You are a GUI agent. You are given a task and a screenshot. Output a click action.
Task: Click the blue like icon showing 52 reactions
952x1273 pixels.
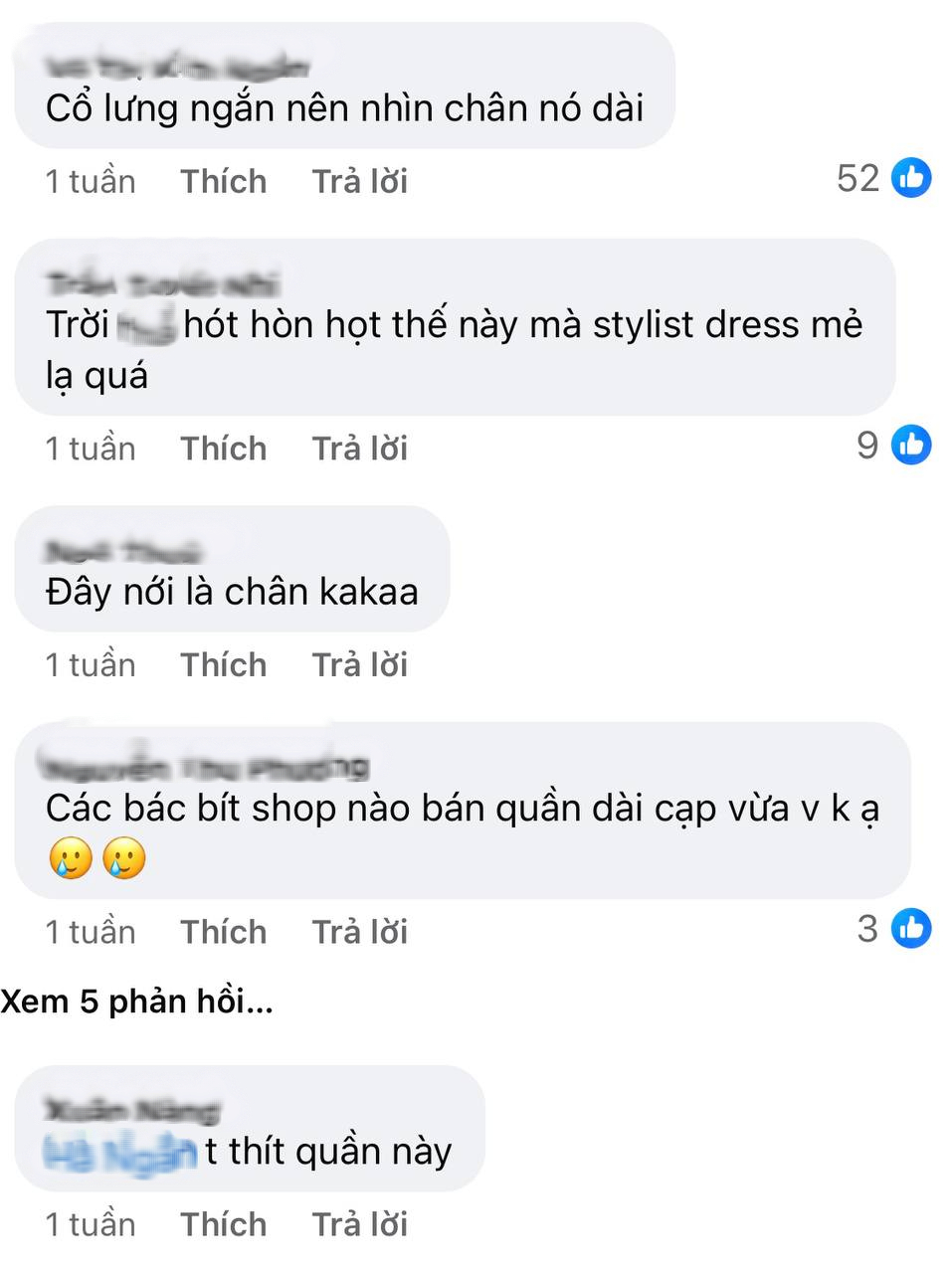pos(911,178)
